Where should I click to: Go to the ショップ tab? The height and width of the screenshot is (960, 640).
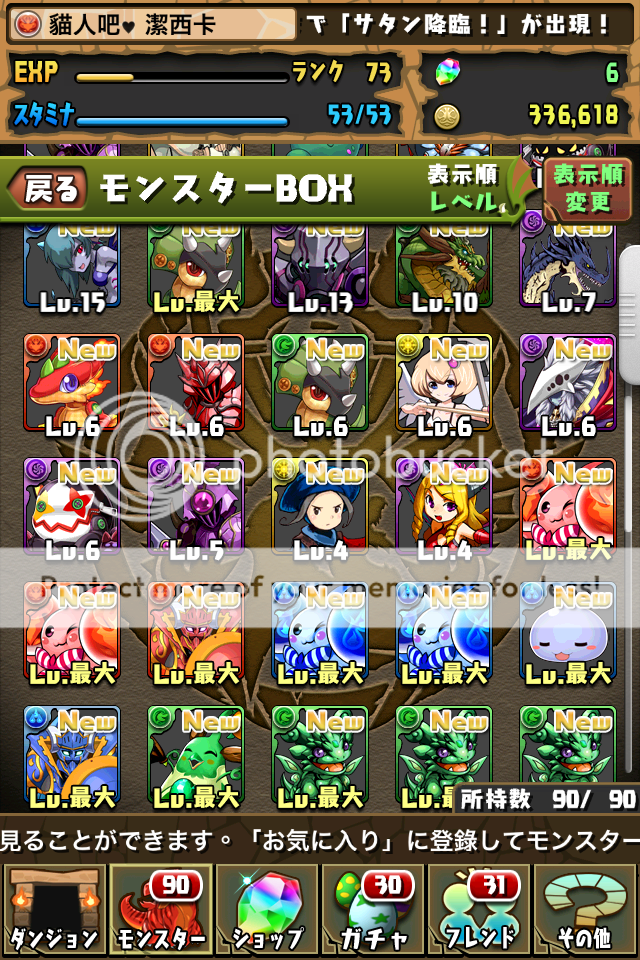coord(267,911)
